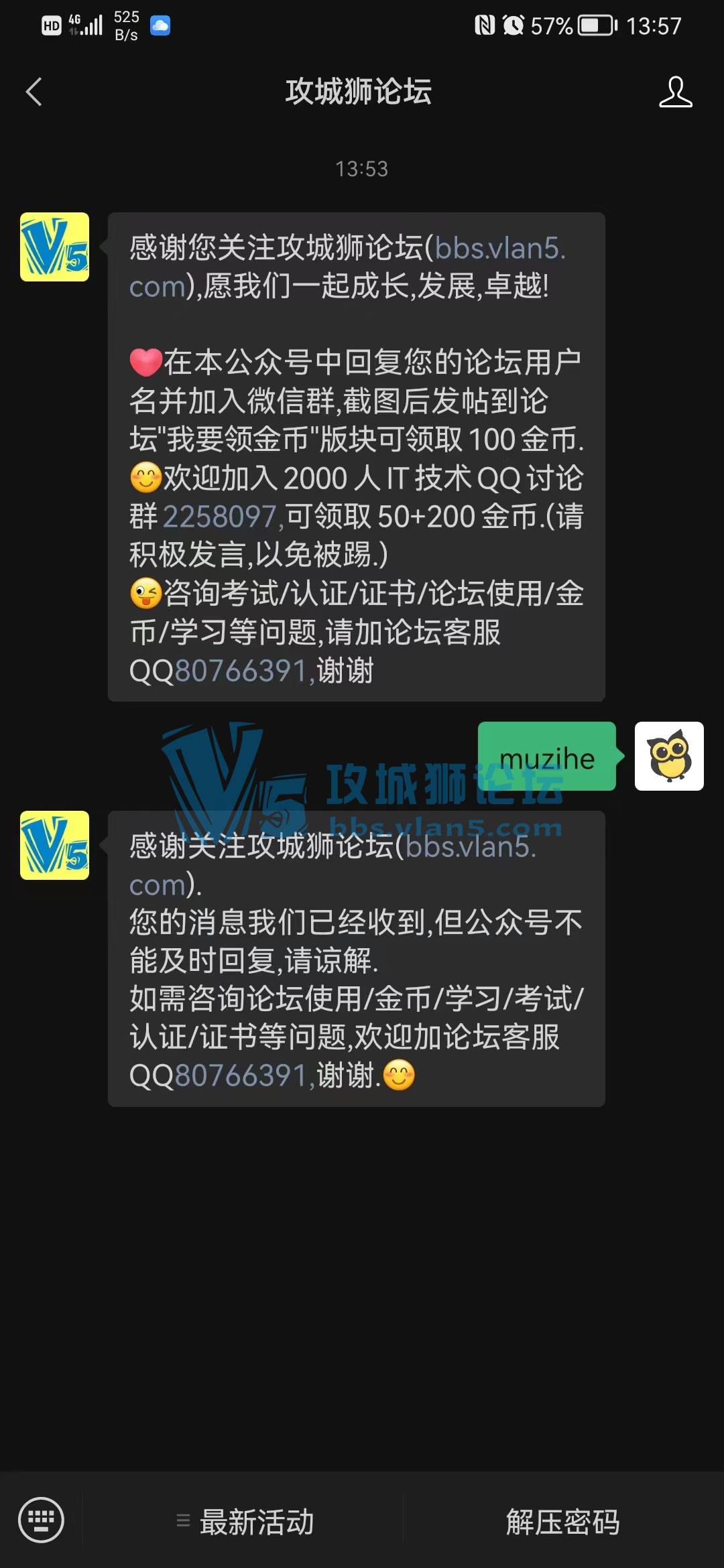Open the V5 avatar beside the welcome message
This screenshot has width=724, height=1568.
[55, 247]
